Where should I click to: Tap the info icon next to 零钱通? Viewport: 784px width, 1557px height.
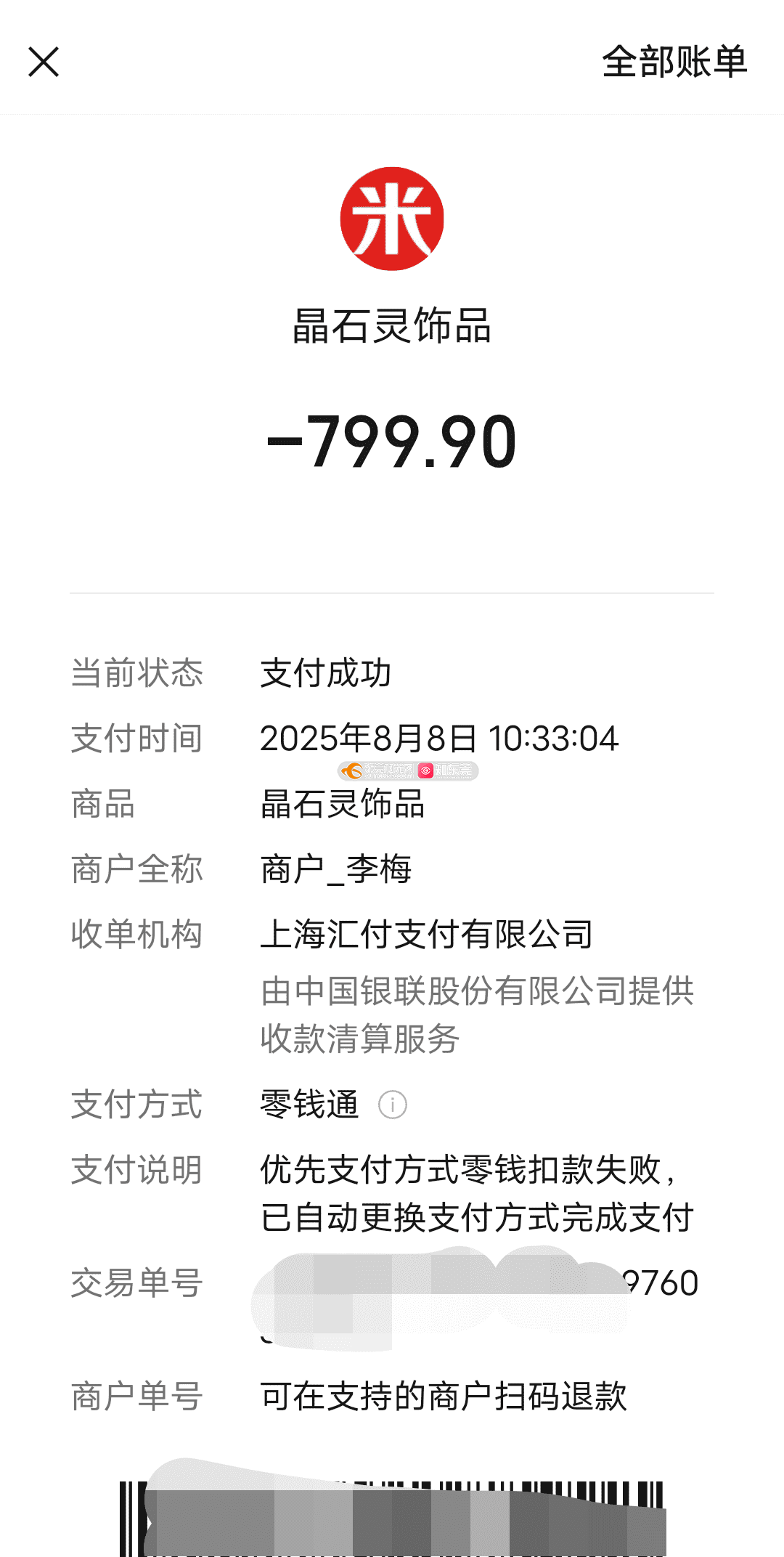click(x=393, y=1105)
